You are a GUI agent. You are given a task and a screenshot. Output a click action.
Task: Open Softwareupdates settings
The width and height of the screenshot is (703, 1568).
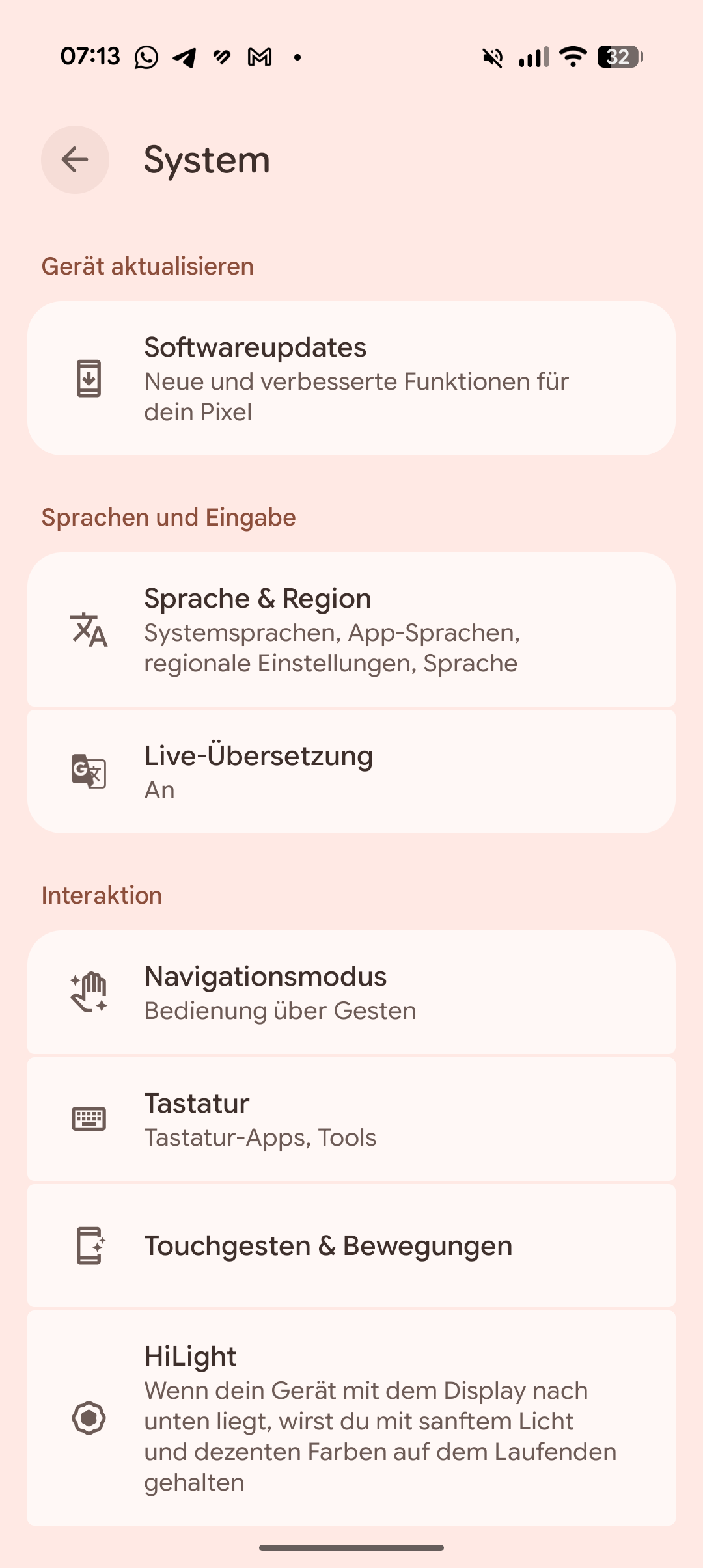(351, 378)
